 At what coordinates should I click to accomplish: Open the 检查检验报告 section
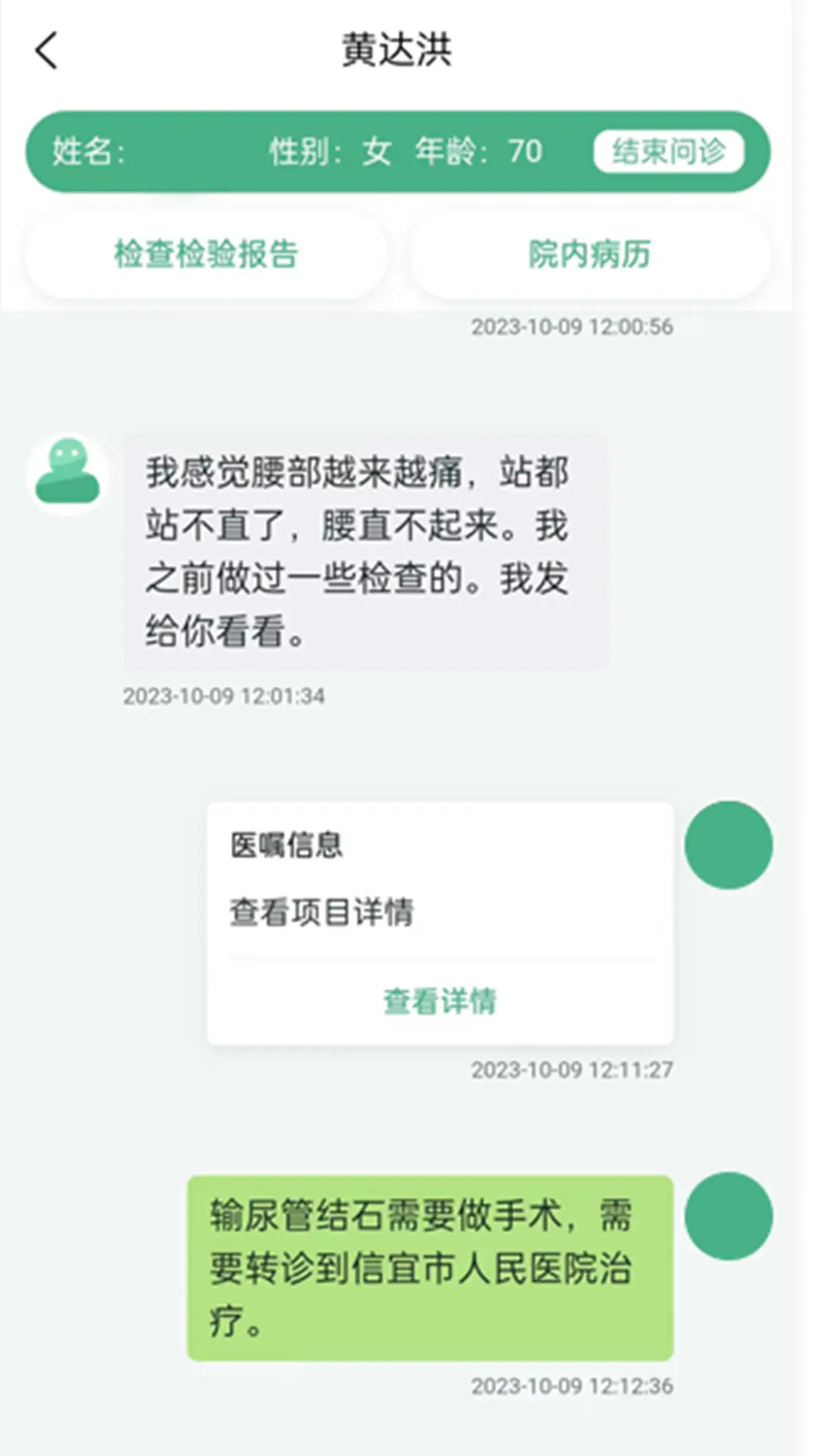[205, 255]
